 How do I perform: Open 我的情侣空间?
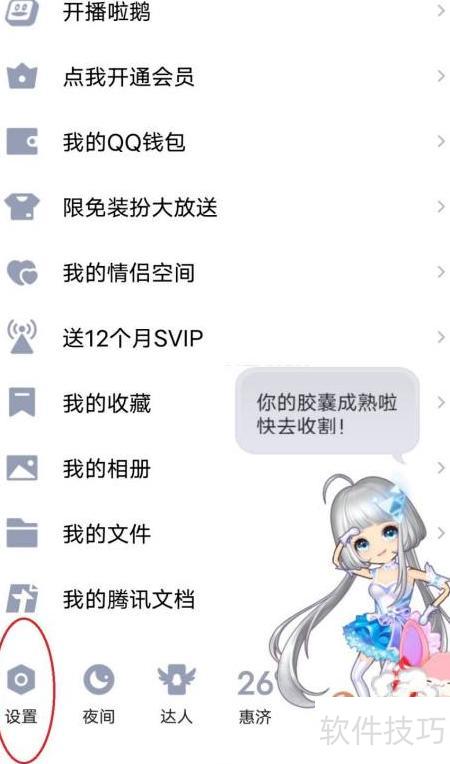(225, 272)
